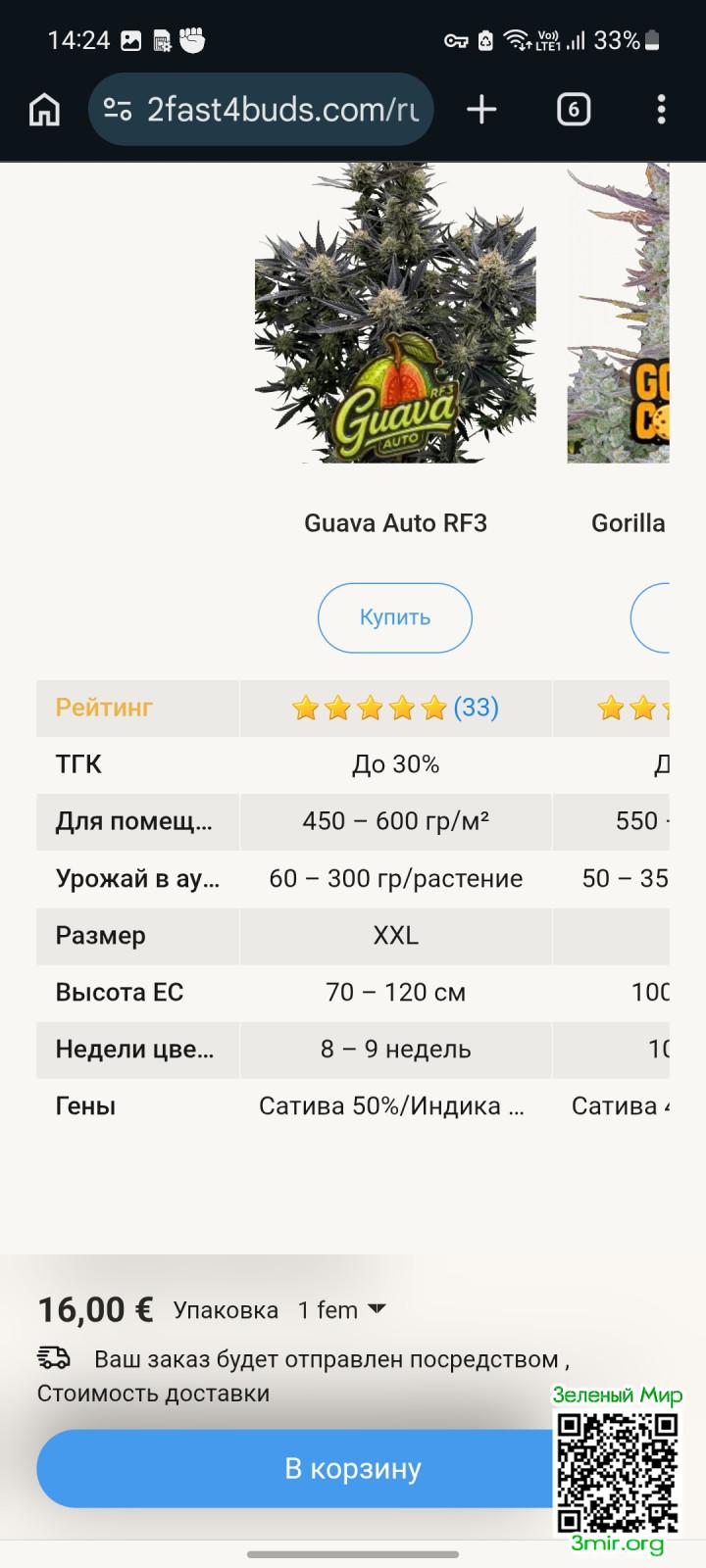
Task: Open a new browser tab
Action: (481, 110)
